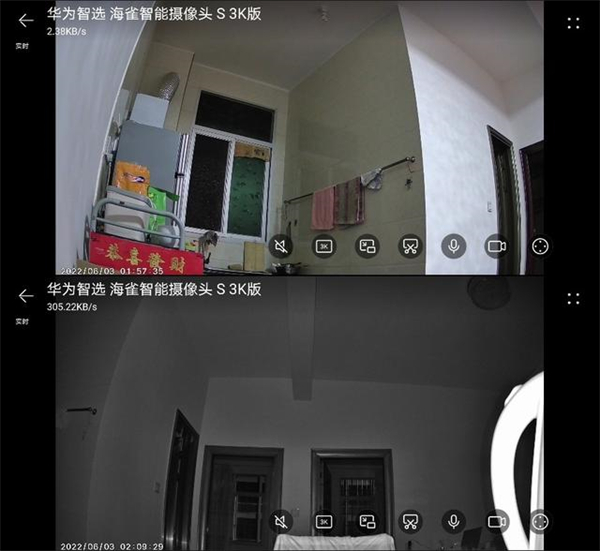The image size is (600, 551).
Task: Open more options on the 2.38KB/s feed
Action: pos(573,23)
